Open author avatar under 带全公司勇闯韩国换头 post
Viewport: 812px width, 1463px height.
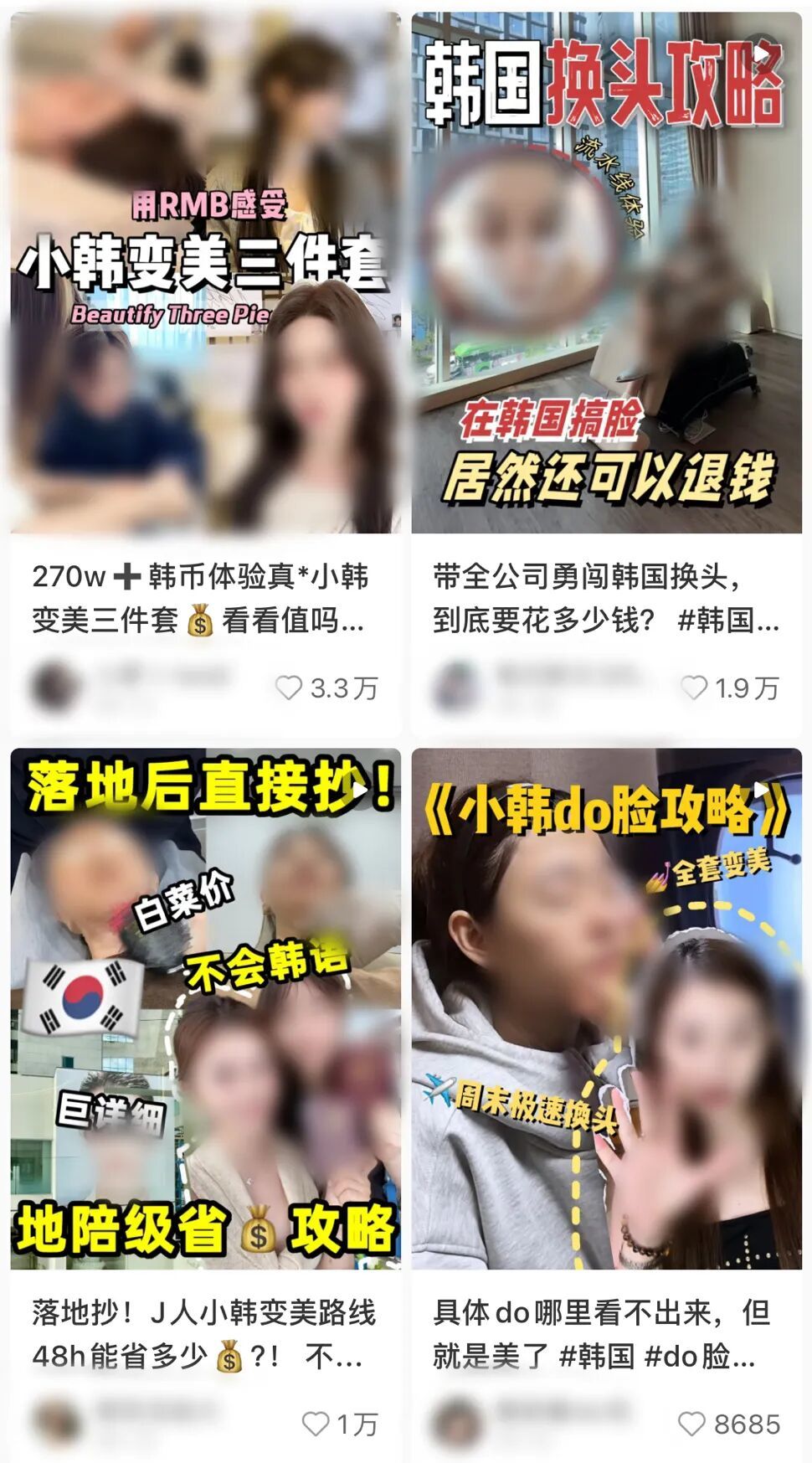tap(456, 688)
